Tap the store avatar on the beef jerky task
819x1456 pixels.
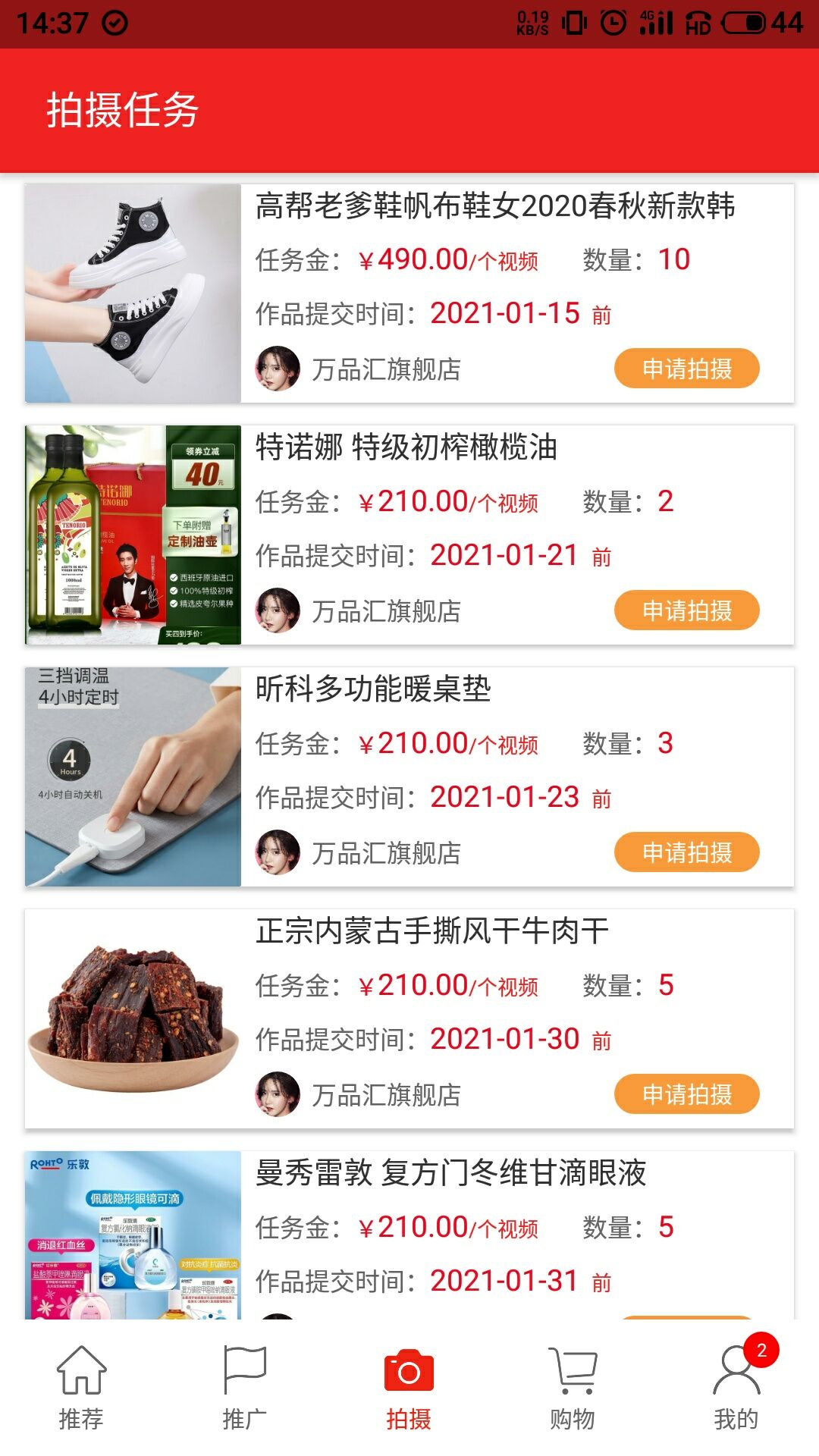pos(275,1095)
